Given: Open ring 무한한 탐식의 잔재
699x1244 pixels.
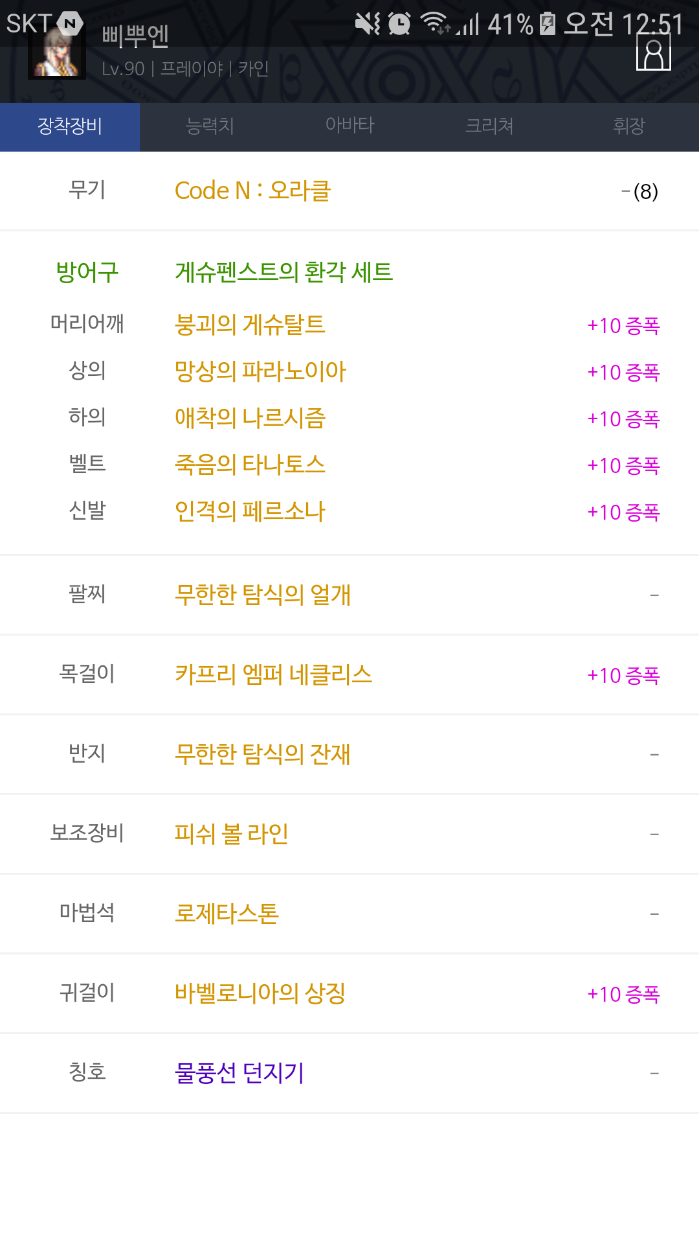Looking at the screenshot, I should 263,754.
